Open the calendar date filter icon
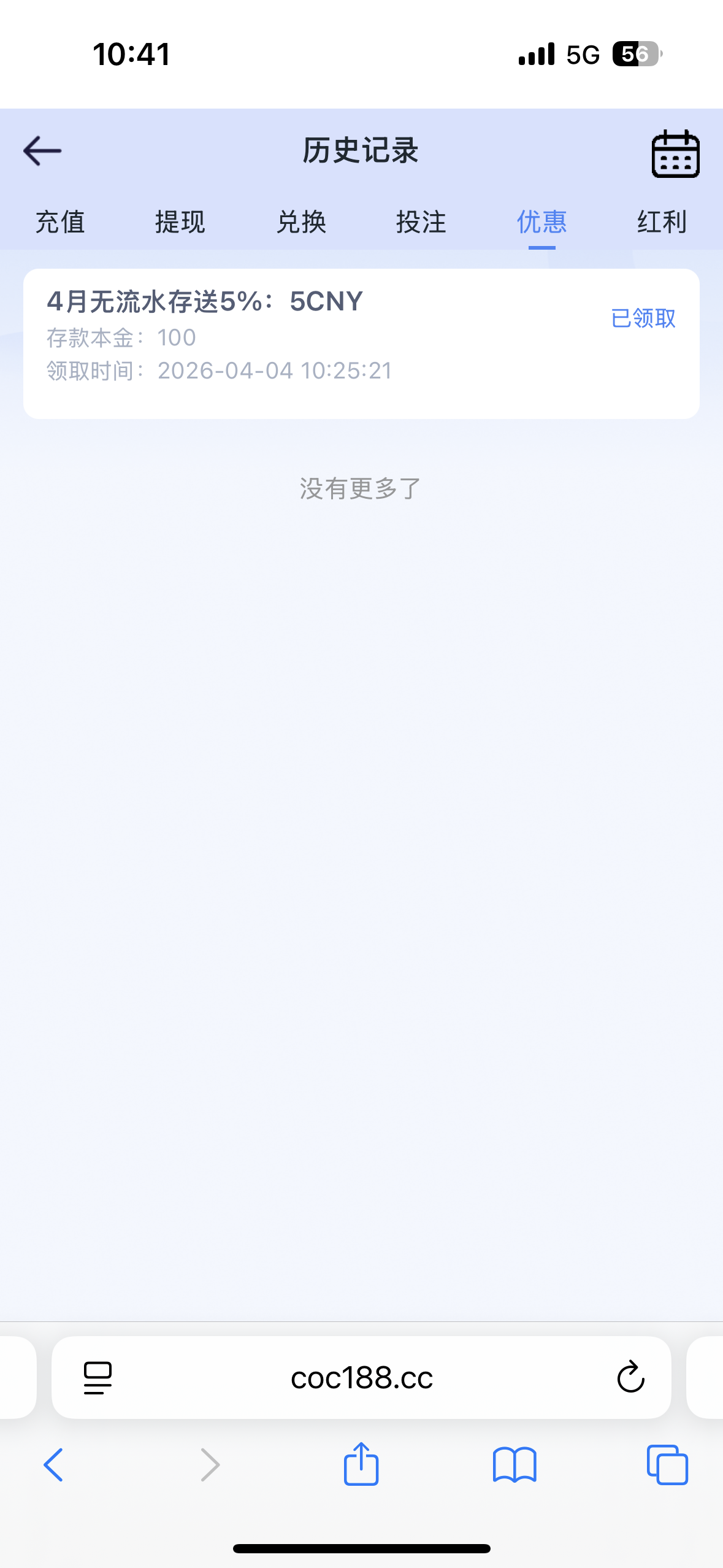Screen dimensions: 723x1568 tap(675, 153)
